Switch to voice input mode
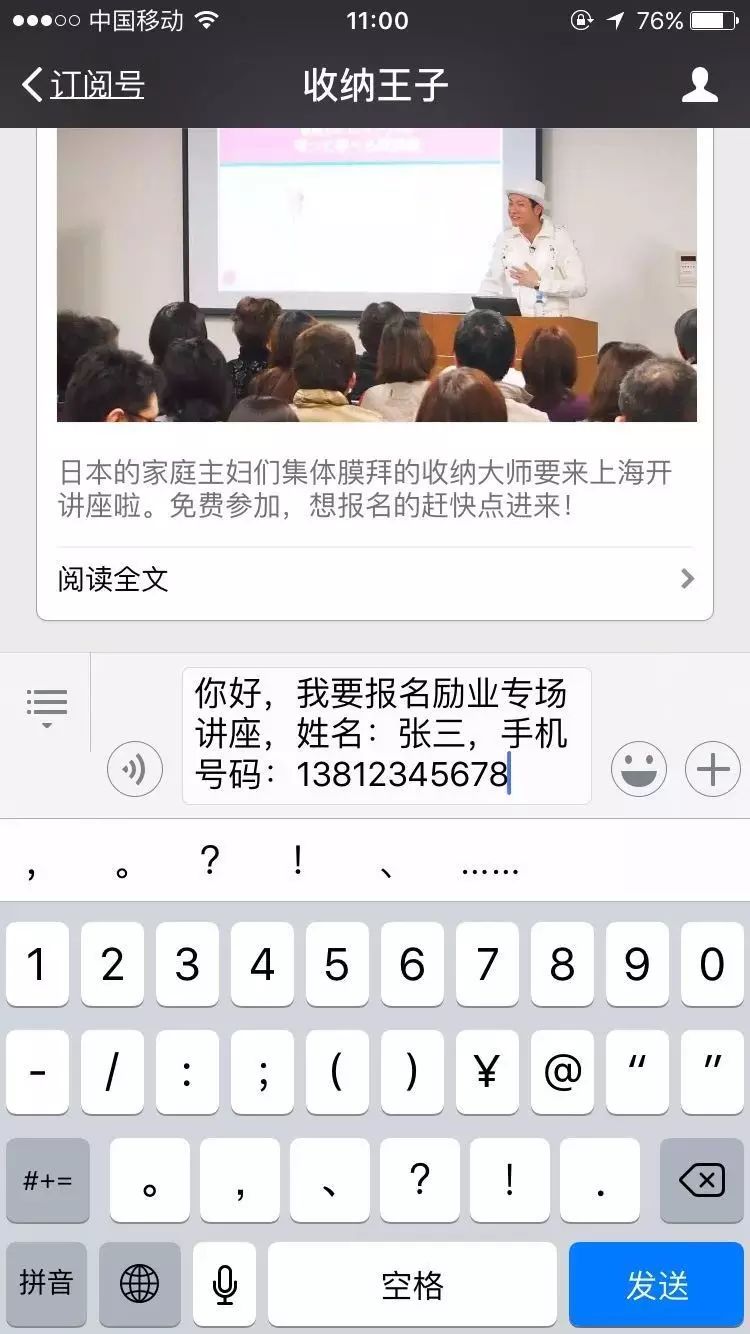This screenshot has width=750, height=1334. coord(135,769)
